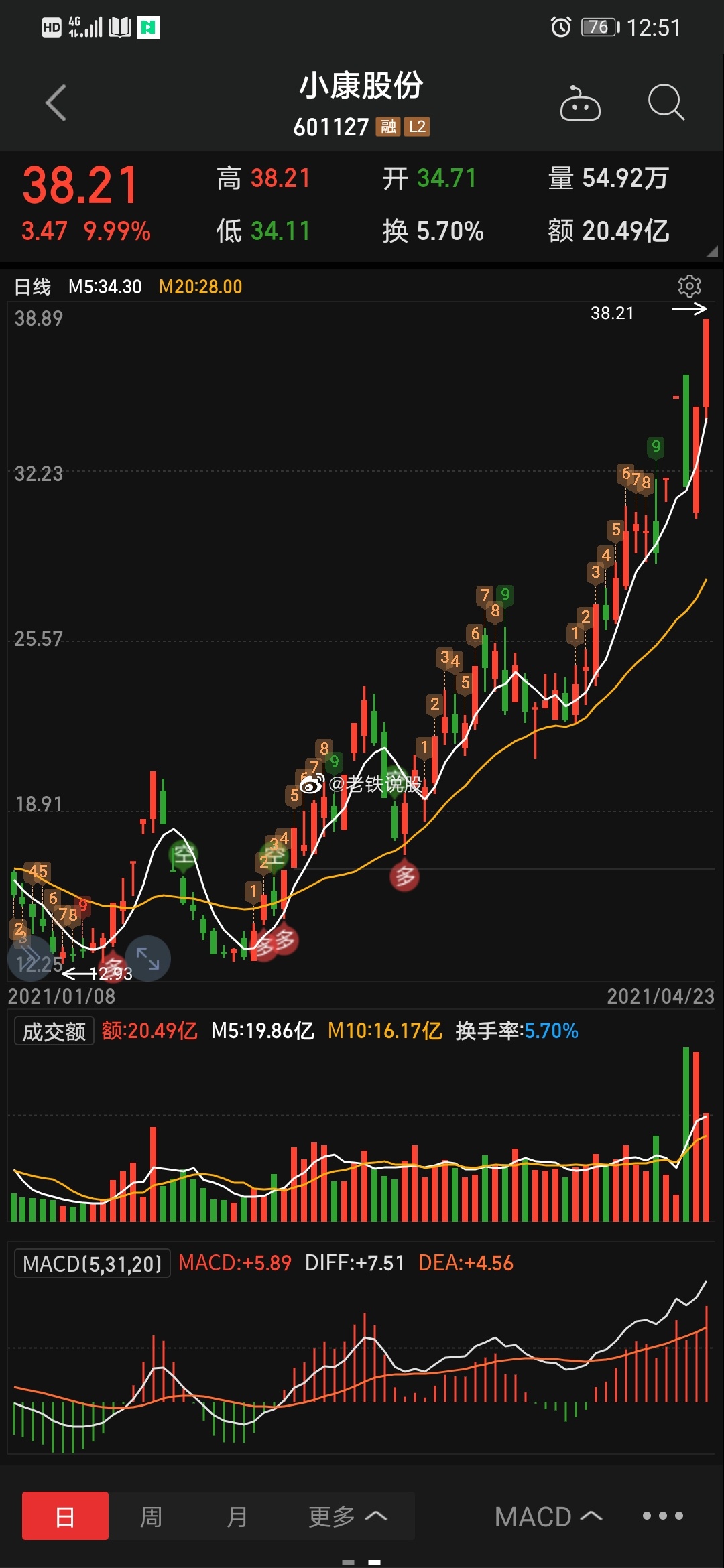The image size is (724, 1568).
Task: Expand the chart to fullscreen
Action: click(147, 958)
